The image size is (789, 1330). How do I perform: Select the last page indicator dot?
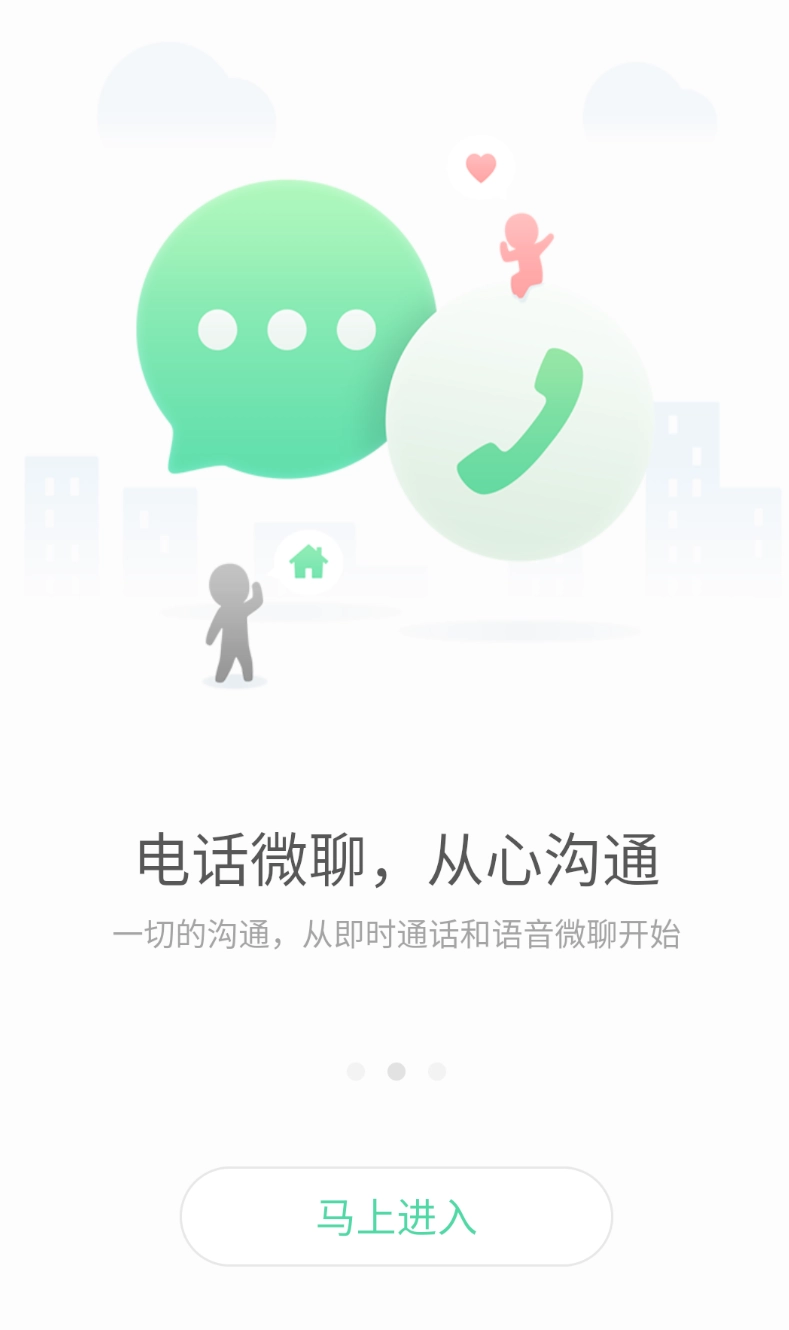(x=435, y=1069)
